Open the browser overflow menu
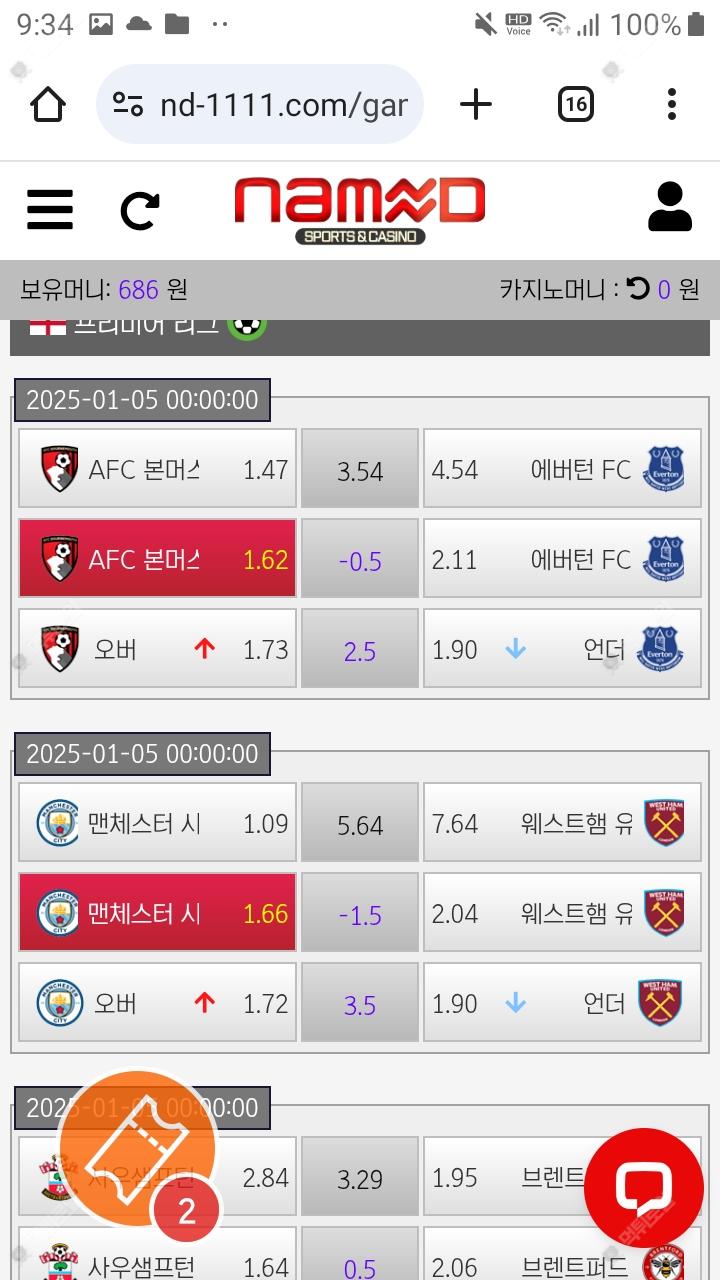This screenshot has height=1280, width=720. pyautogui.click(x=671, y=104)
